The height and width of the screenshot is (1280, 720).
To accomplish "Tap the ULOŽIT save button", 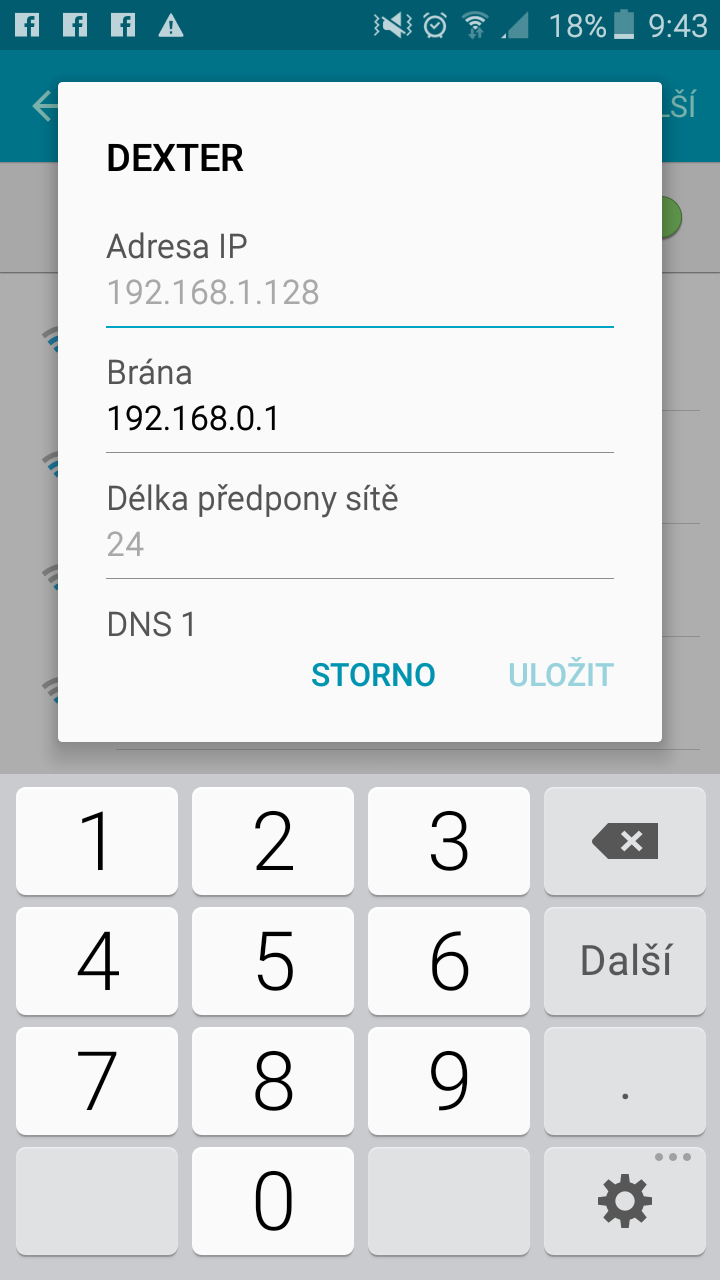I will coord(560,675).
